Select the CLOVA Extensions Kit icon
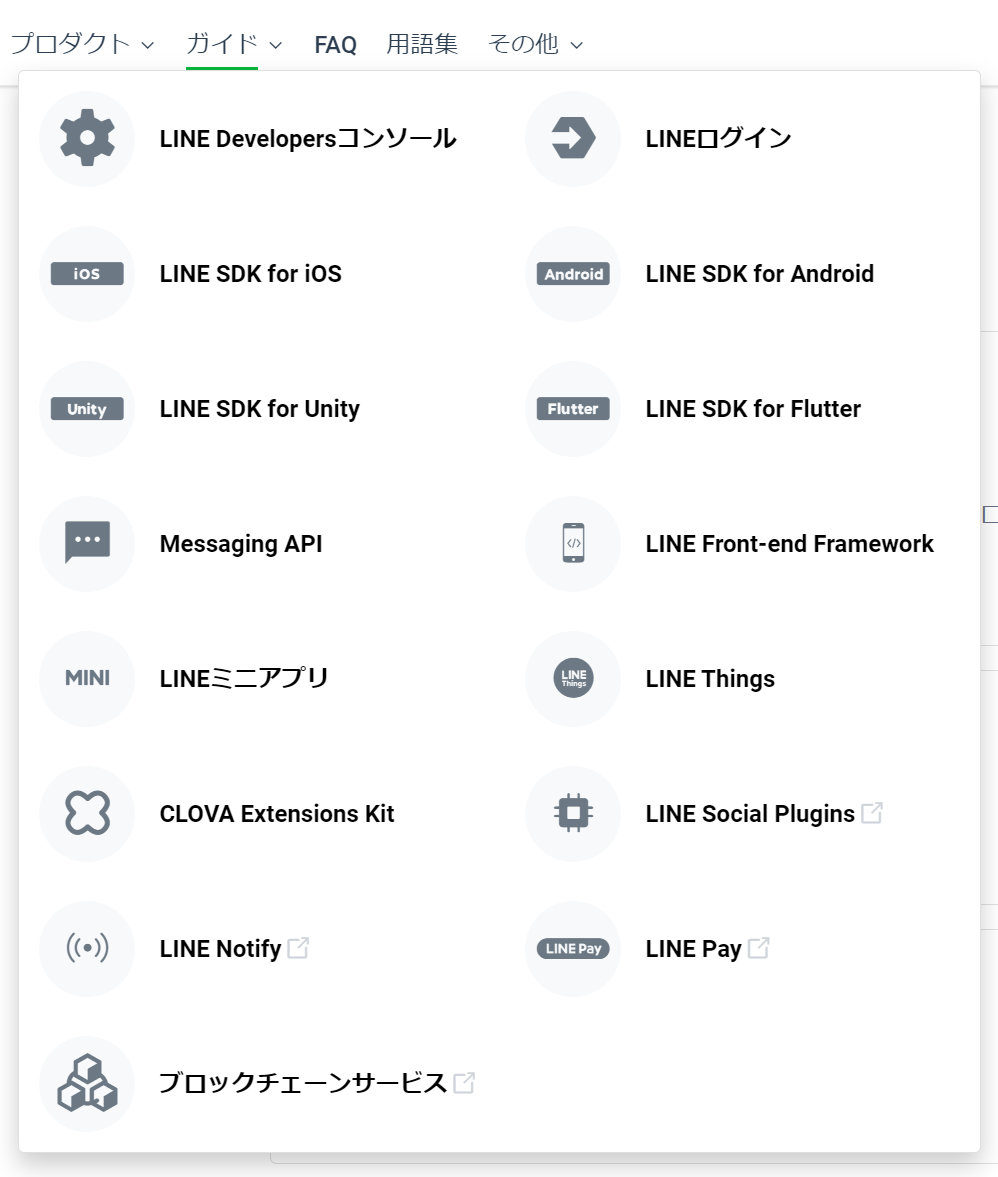Viewport: 998px width, 1177px height. [x=87, y=813]
